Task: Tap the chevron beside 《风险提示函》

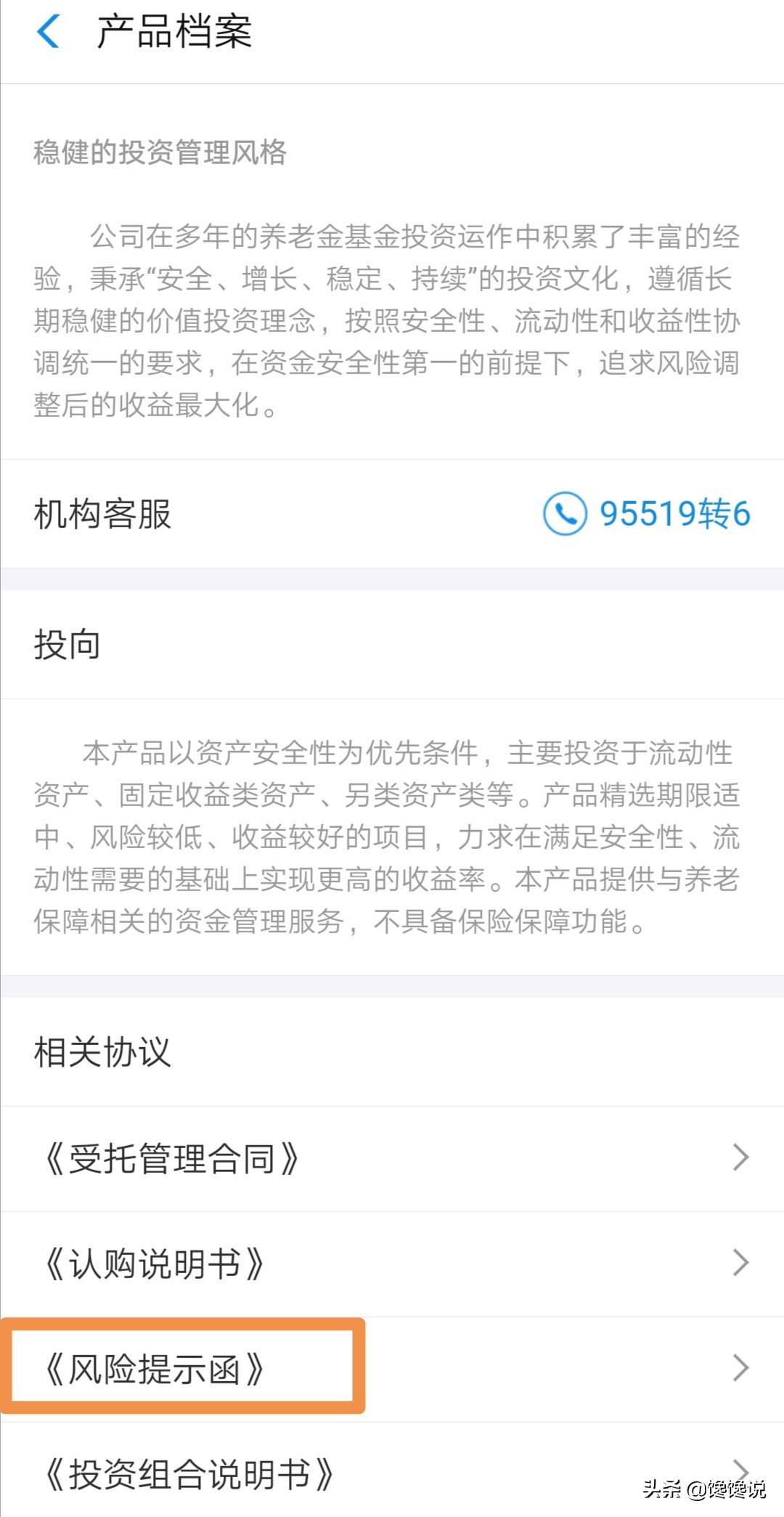Action: point(740,1367)
